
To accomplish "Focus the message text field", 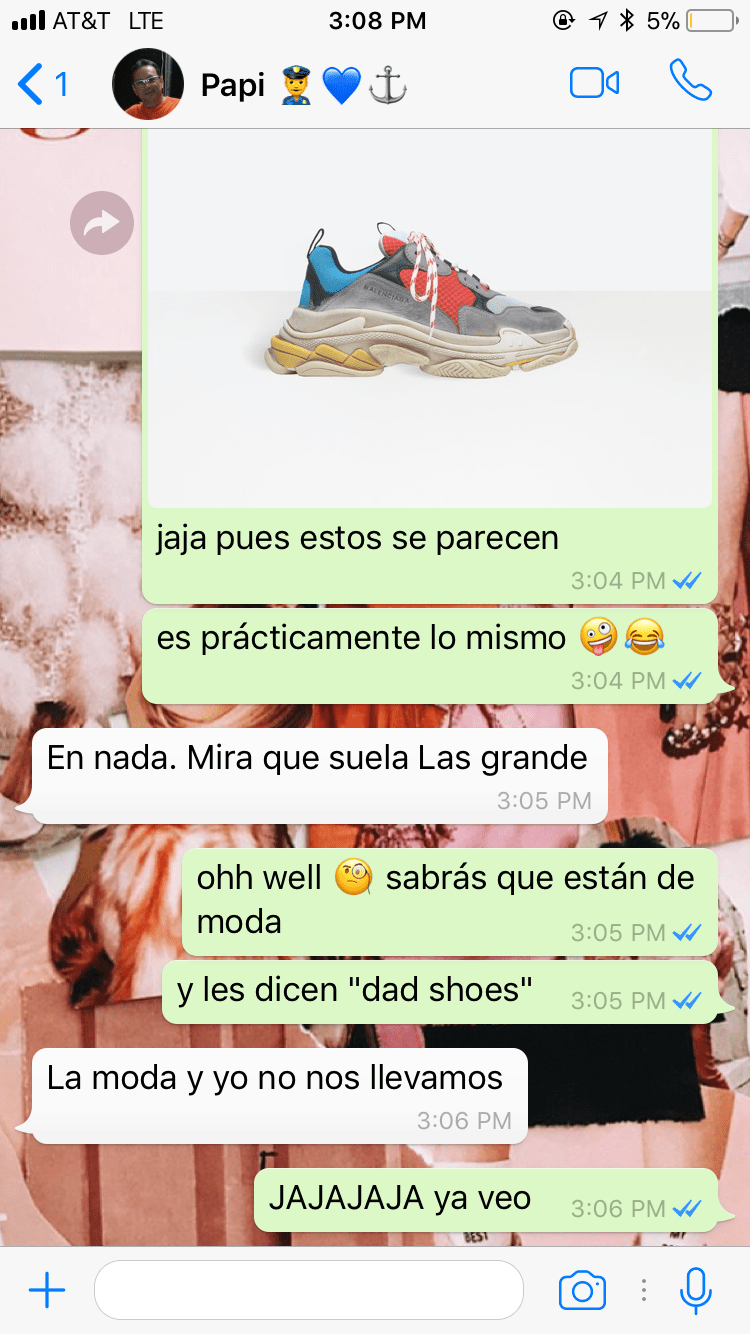I will (x=308, y=1290).
